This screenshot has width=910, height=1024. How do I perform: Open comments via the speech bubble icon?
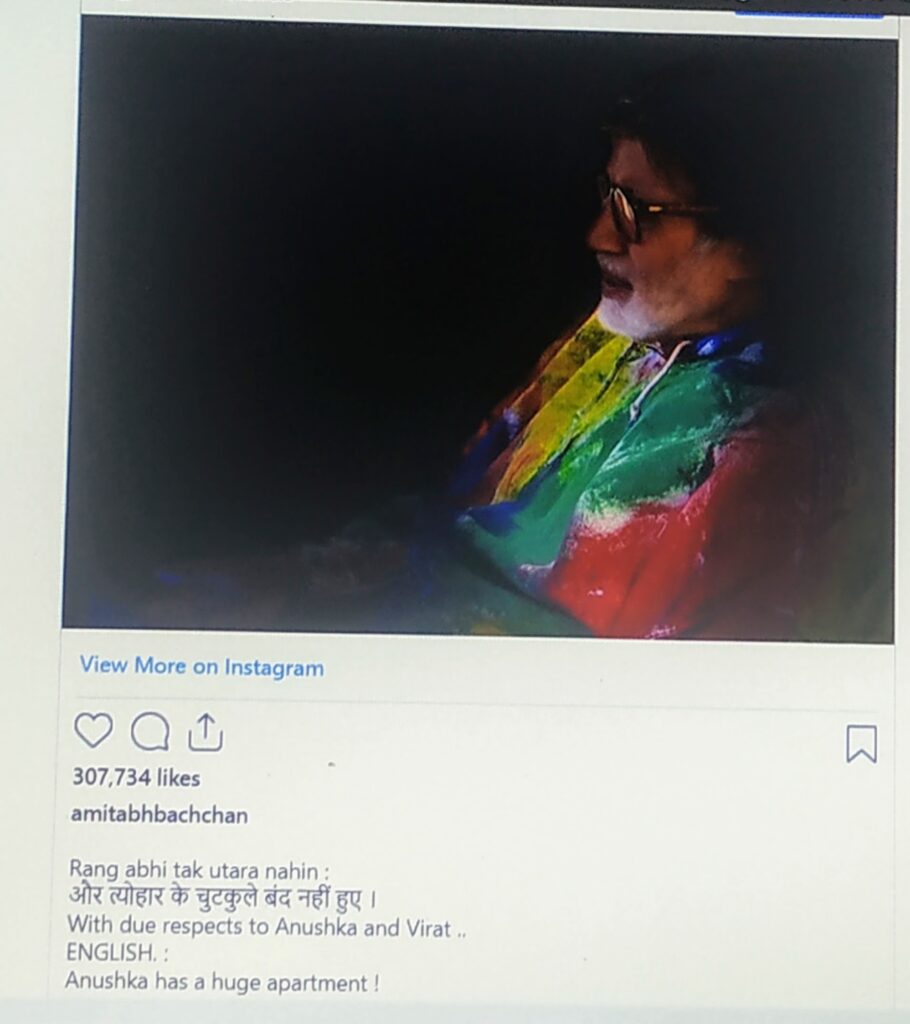tap(150, 733)
